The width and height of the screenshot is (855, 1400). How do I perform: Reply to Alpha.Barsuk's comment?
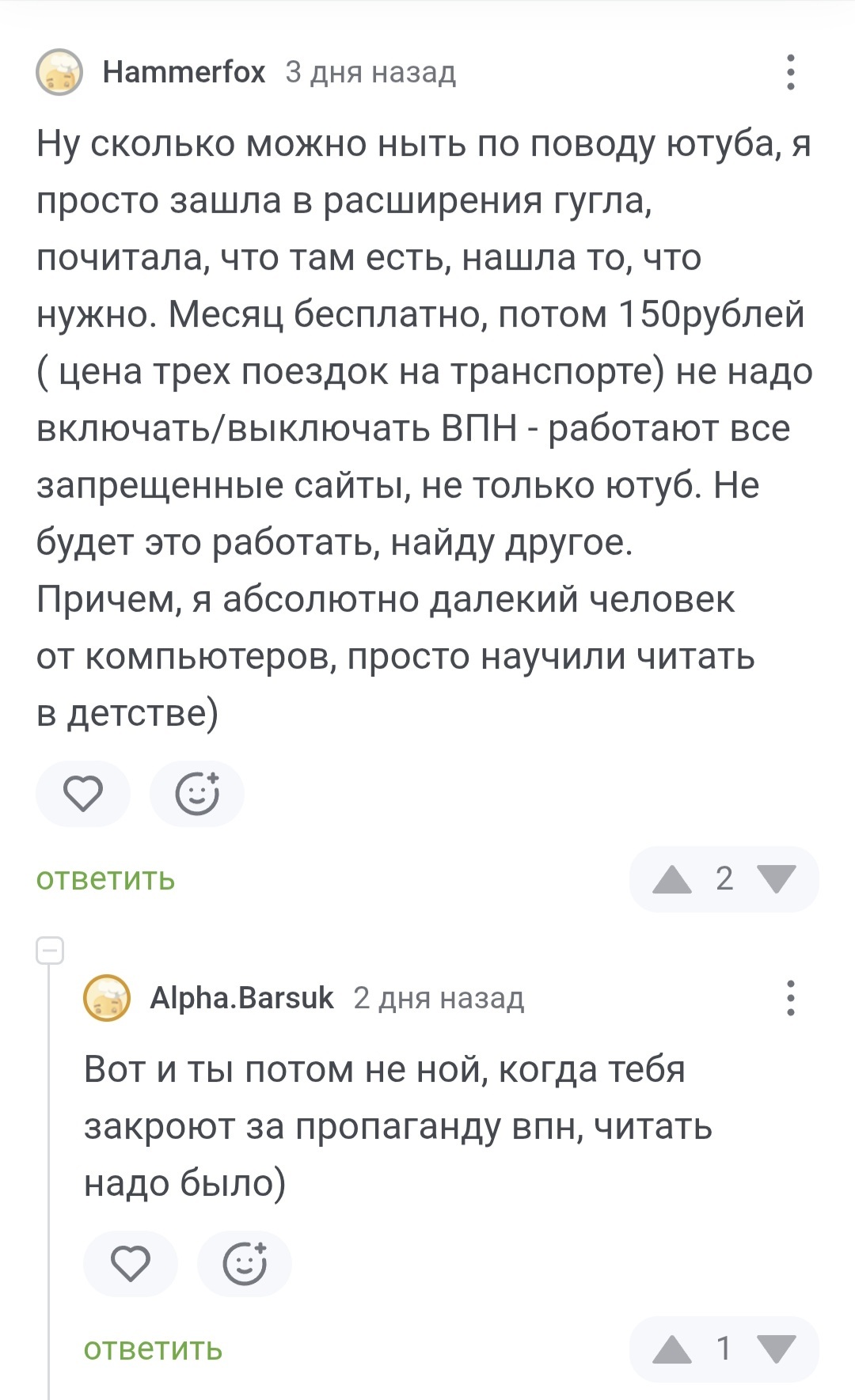[153, 1349]
